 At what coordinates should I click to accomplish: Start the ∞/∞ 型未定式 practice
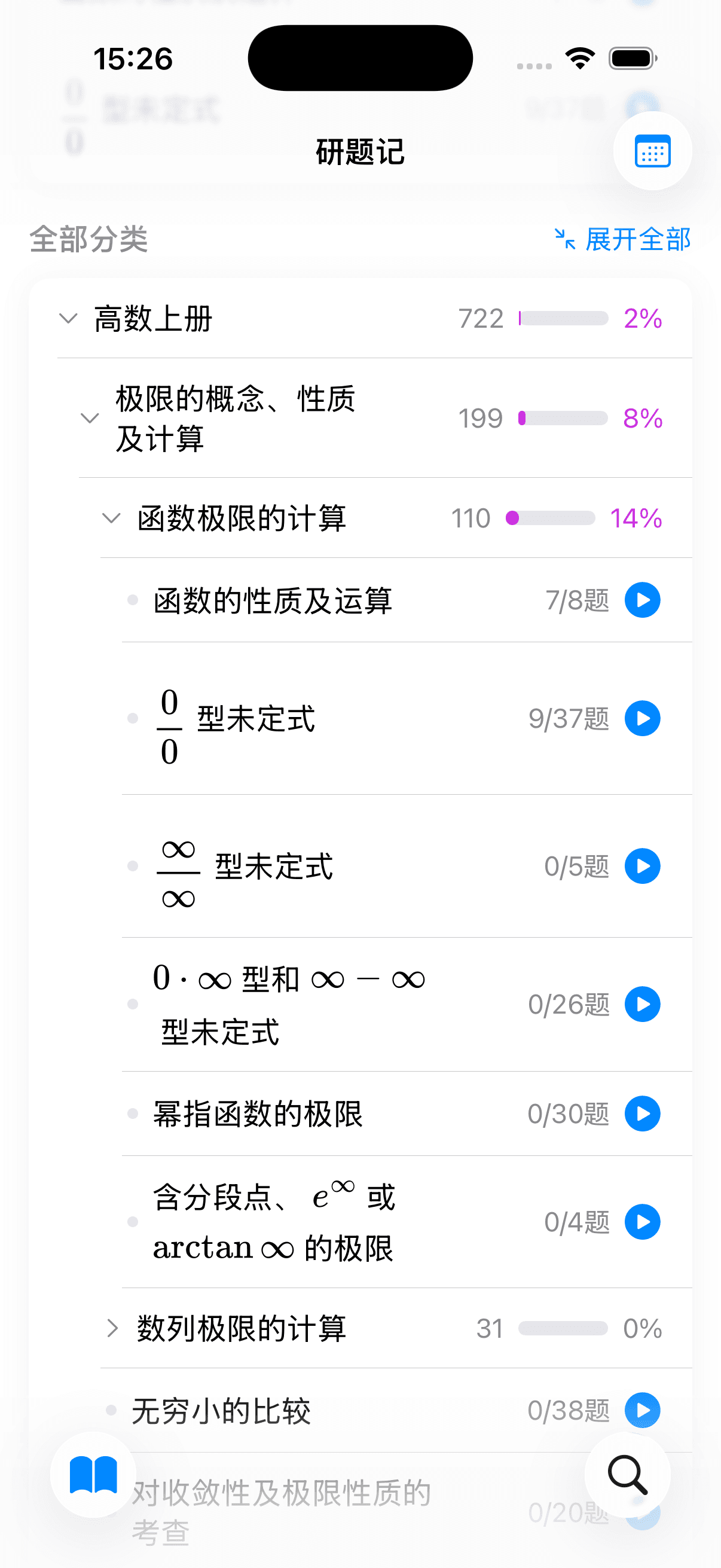coord(643,866)
